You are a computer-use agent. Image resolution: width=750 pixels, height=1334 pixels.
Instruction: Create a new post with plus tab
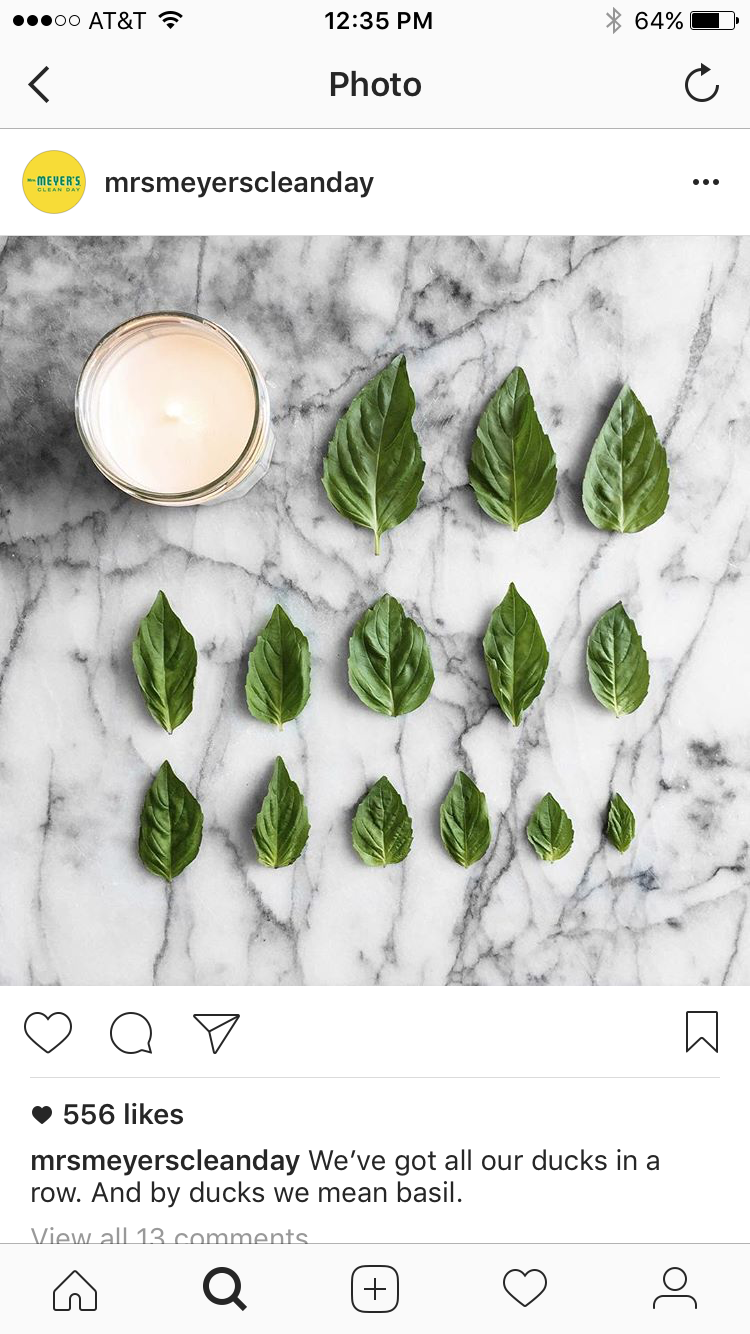tap(375, 1289)
